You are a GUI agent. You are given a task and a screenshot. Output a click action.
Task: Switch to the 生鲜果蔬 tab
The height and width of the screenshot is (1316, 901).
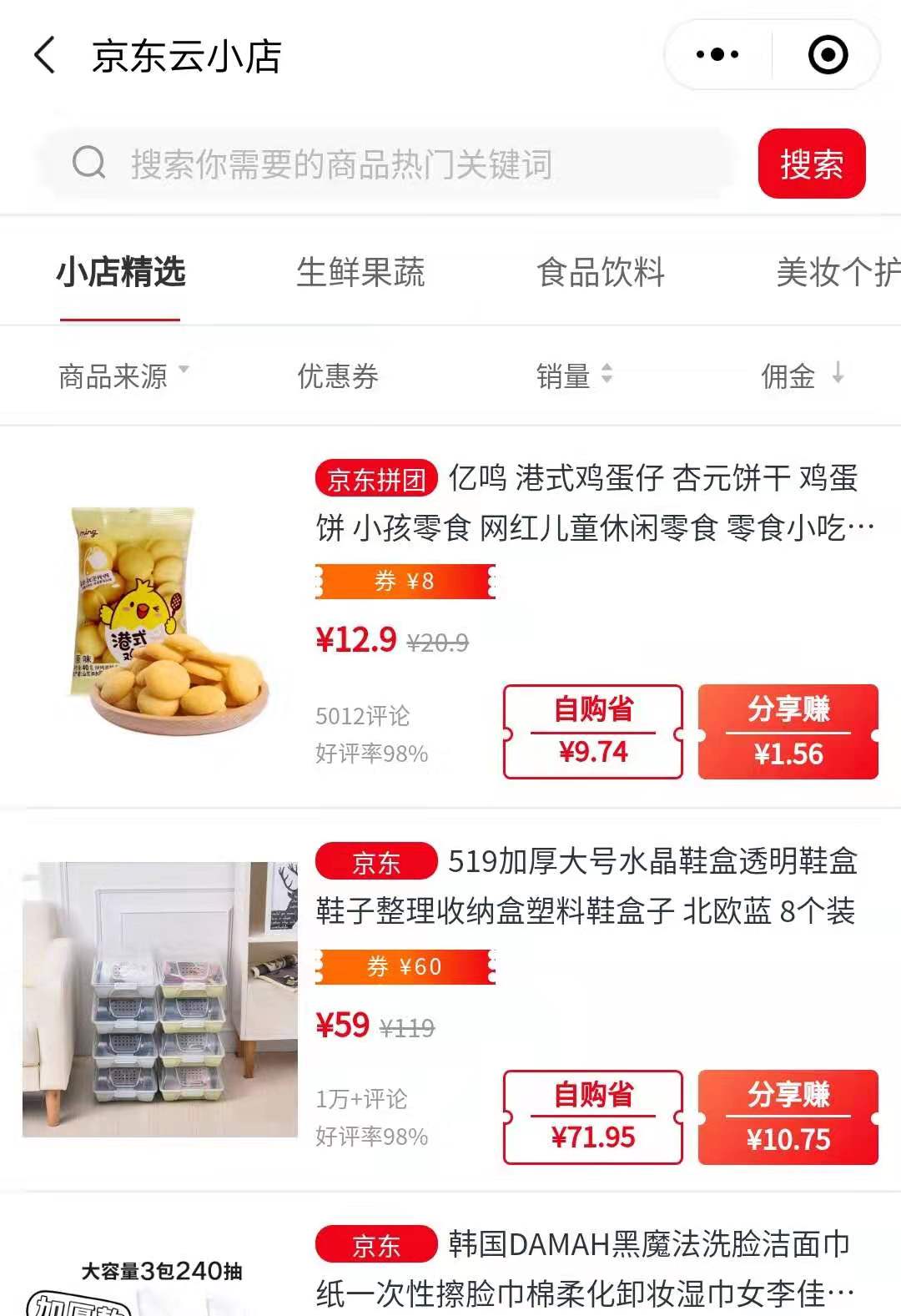[360, 273]
